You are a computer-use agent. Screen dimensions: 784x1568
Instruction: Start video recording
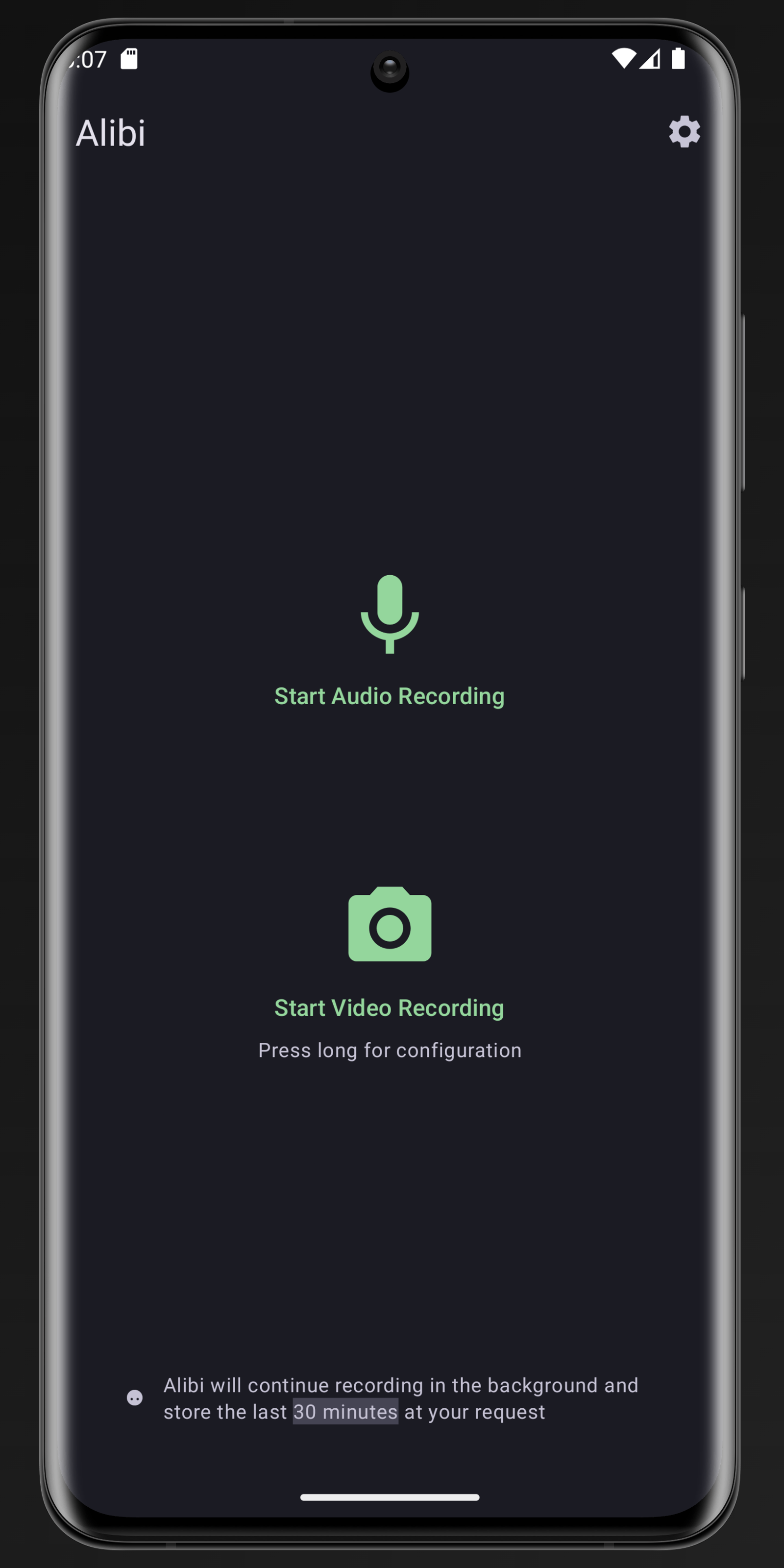(x=390, y=953)
